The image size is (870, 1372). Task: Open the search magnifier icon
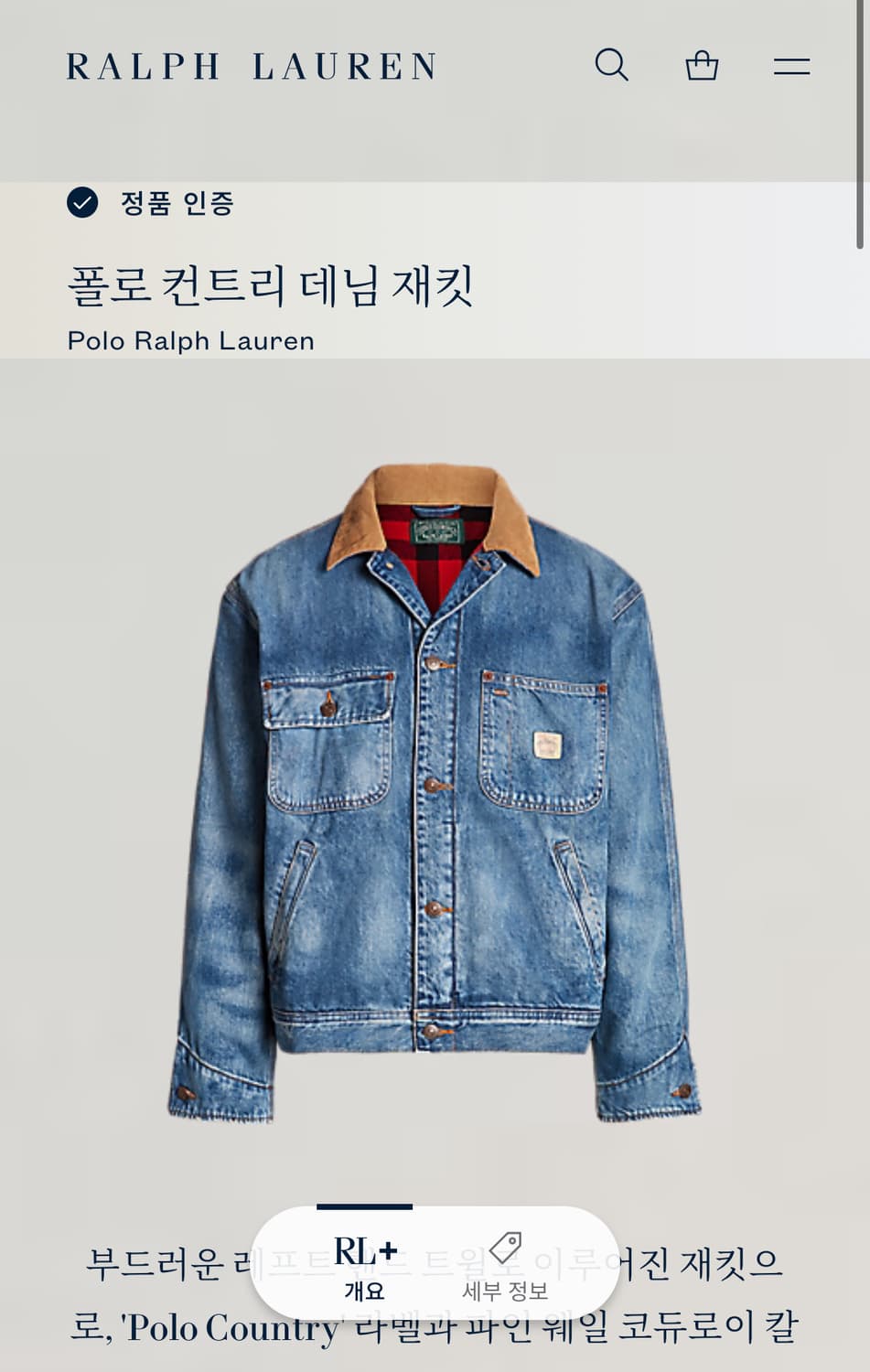click(612, 65)
